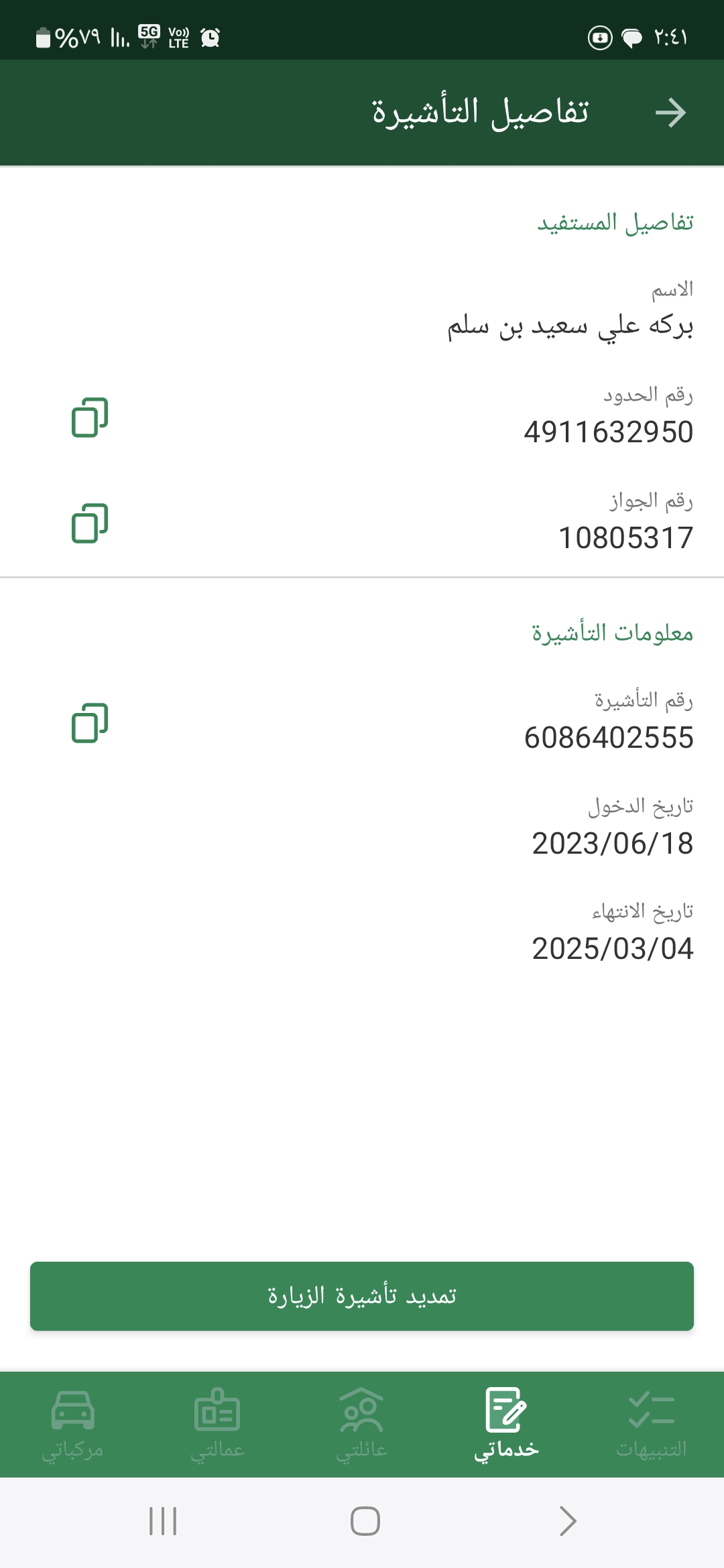Go to the system home screen
724x1568 pixels.
click(365, 1521)
